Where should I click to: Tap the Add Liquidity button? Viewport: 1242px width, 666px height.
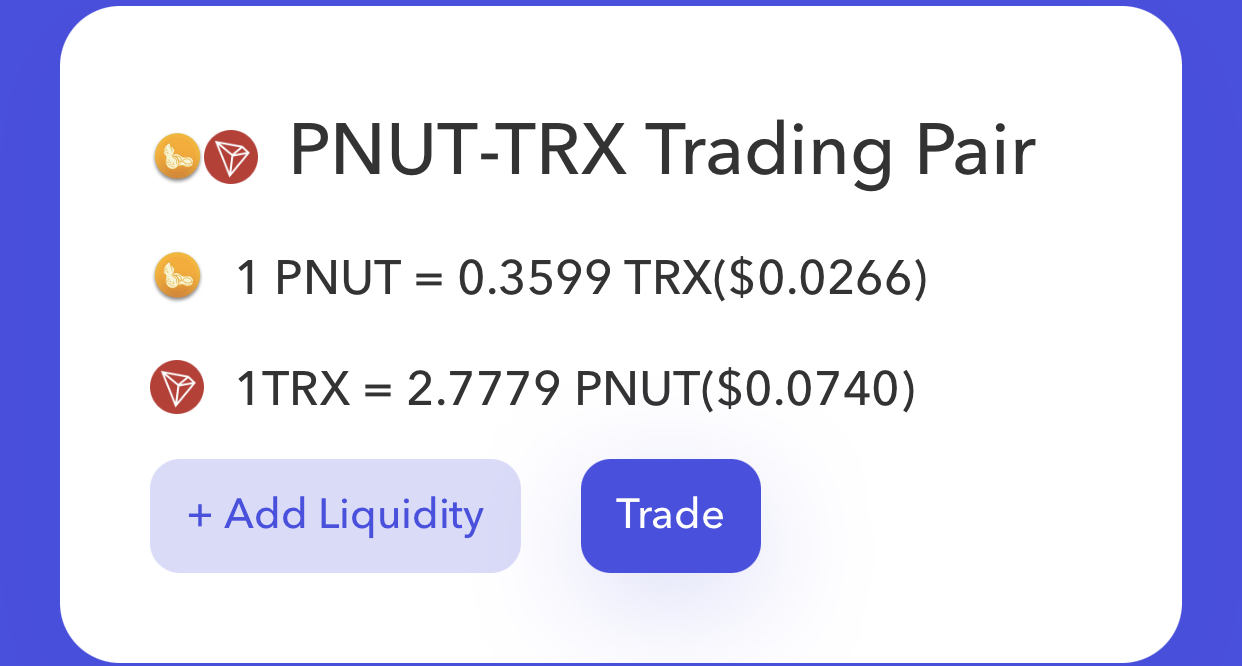(335, 515)
